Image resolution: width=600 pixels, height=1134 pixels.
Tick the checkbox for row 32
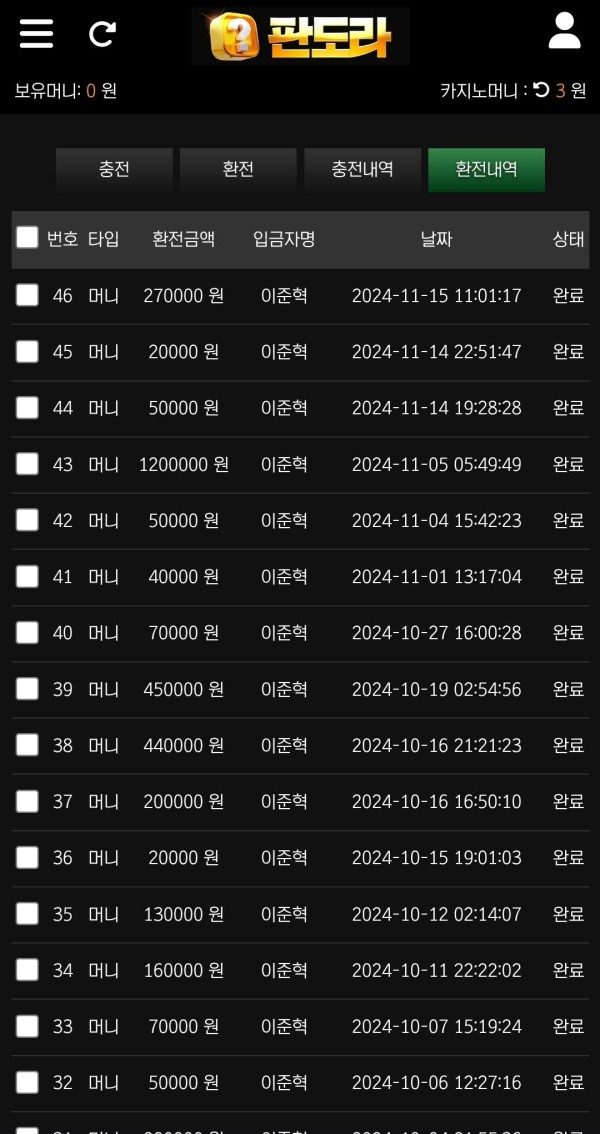coord(27,1083)
